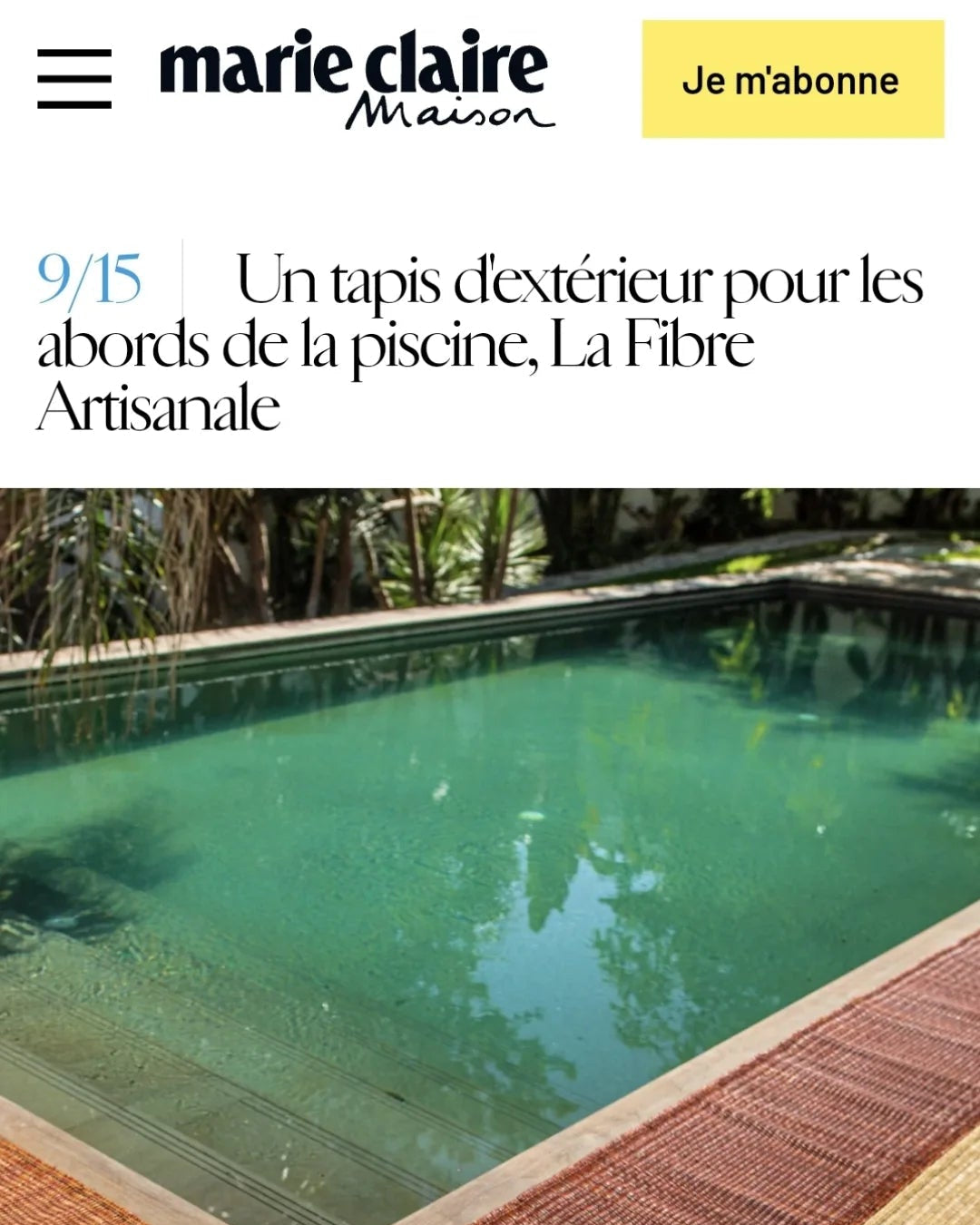The image size is (980, 1225).
Task: Open the pool slideshow photo
Action: pyautogui.click(x=490, y=853)
